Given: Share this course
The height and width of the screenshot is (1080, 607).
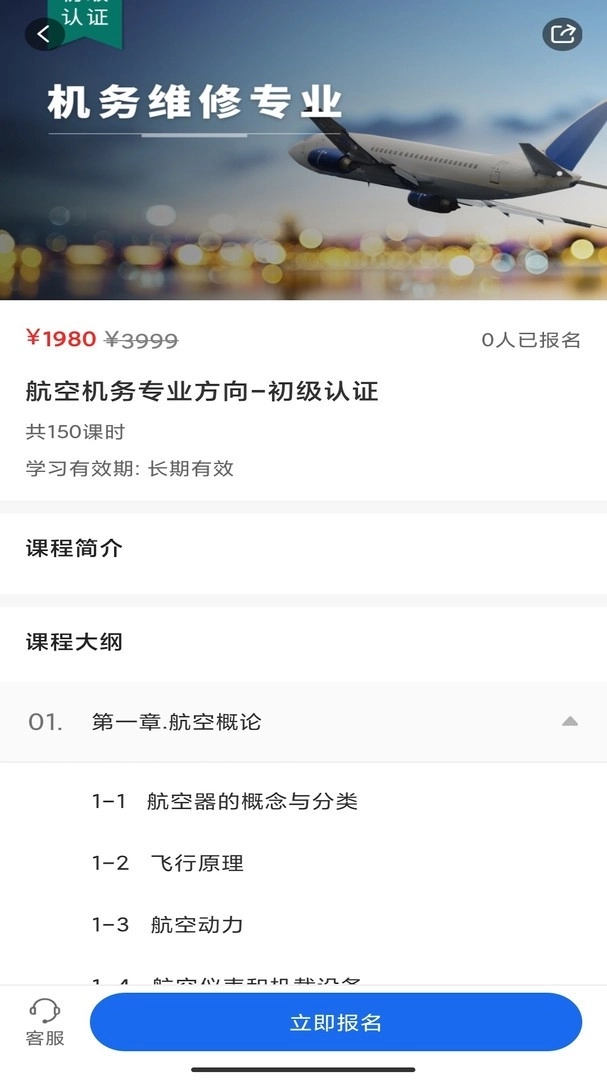Looking at the screenshot, I should pos(562,35).
